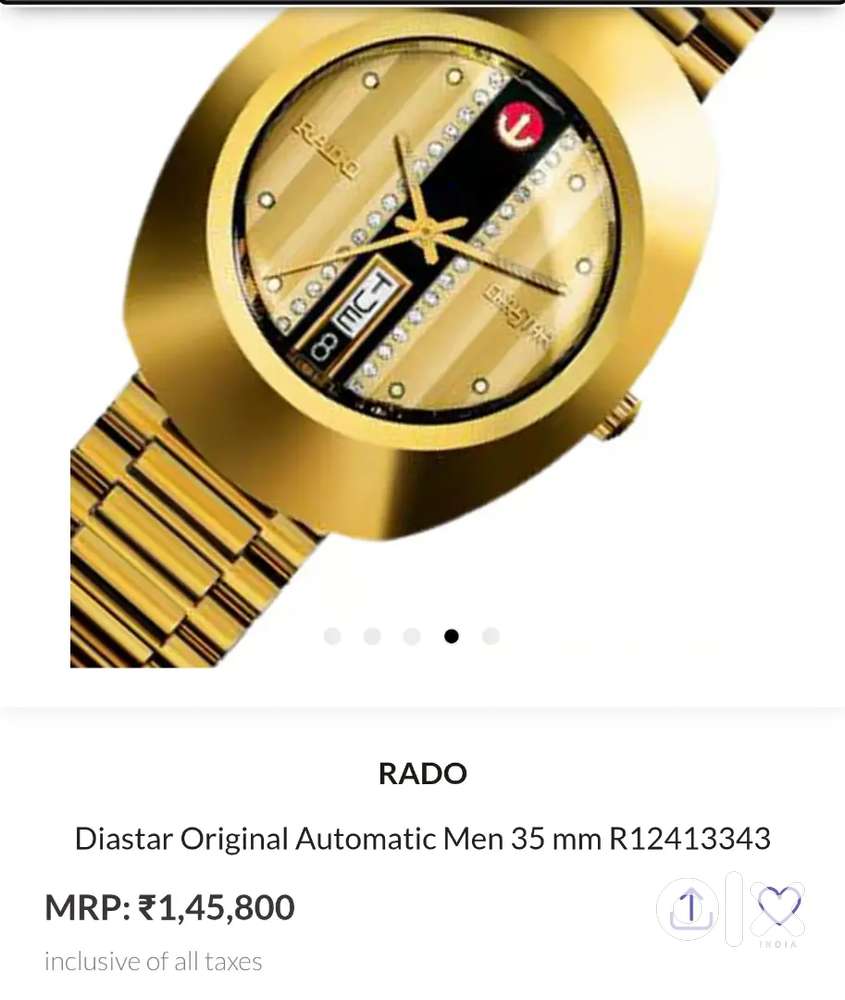Jump to the first product image dot
This screenshot has height=1000, width=845.
click(x=333, y=636)
